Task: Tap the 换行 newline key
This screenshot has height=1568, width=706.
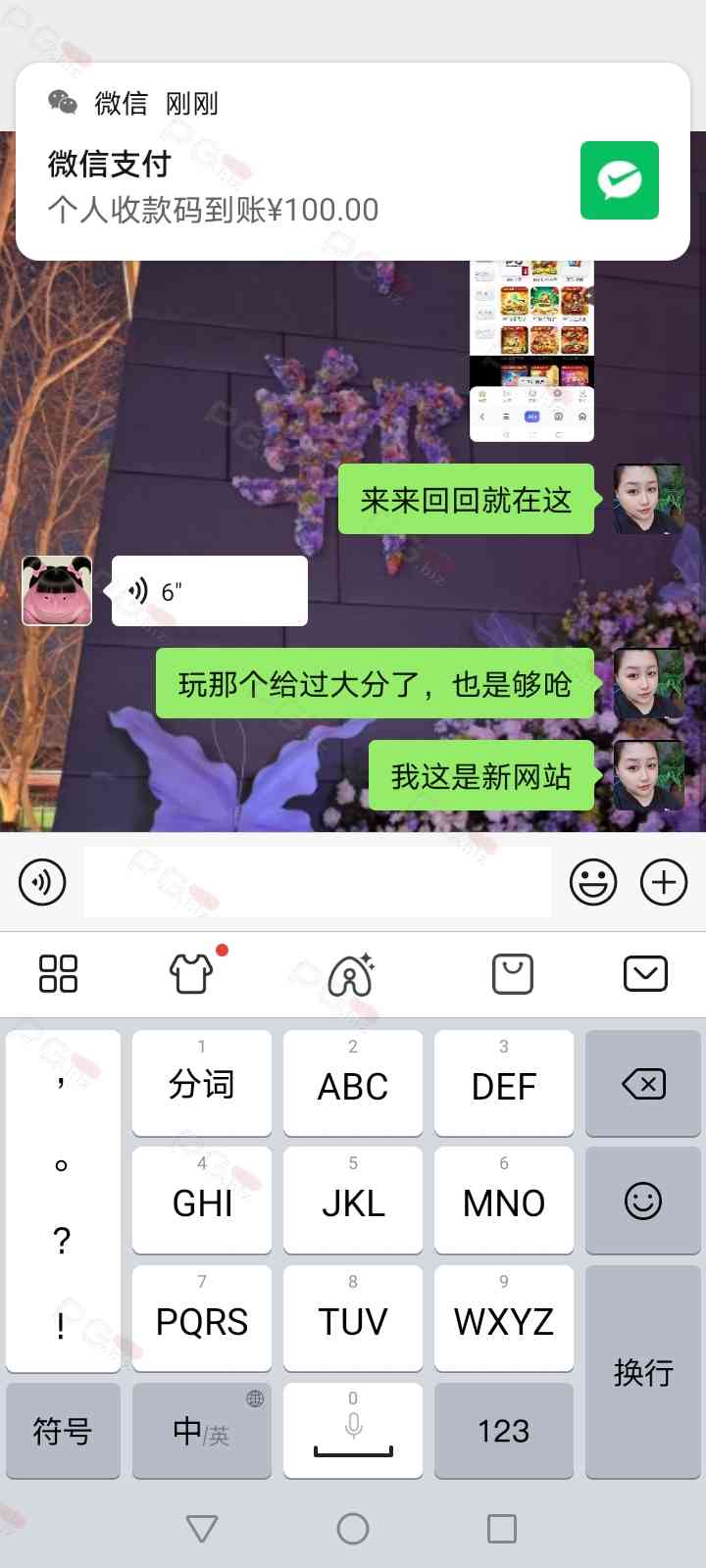Action: pos(643,1372)
